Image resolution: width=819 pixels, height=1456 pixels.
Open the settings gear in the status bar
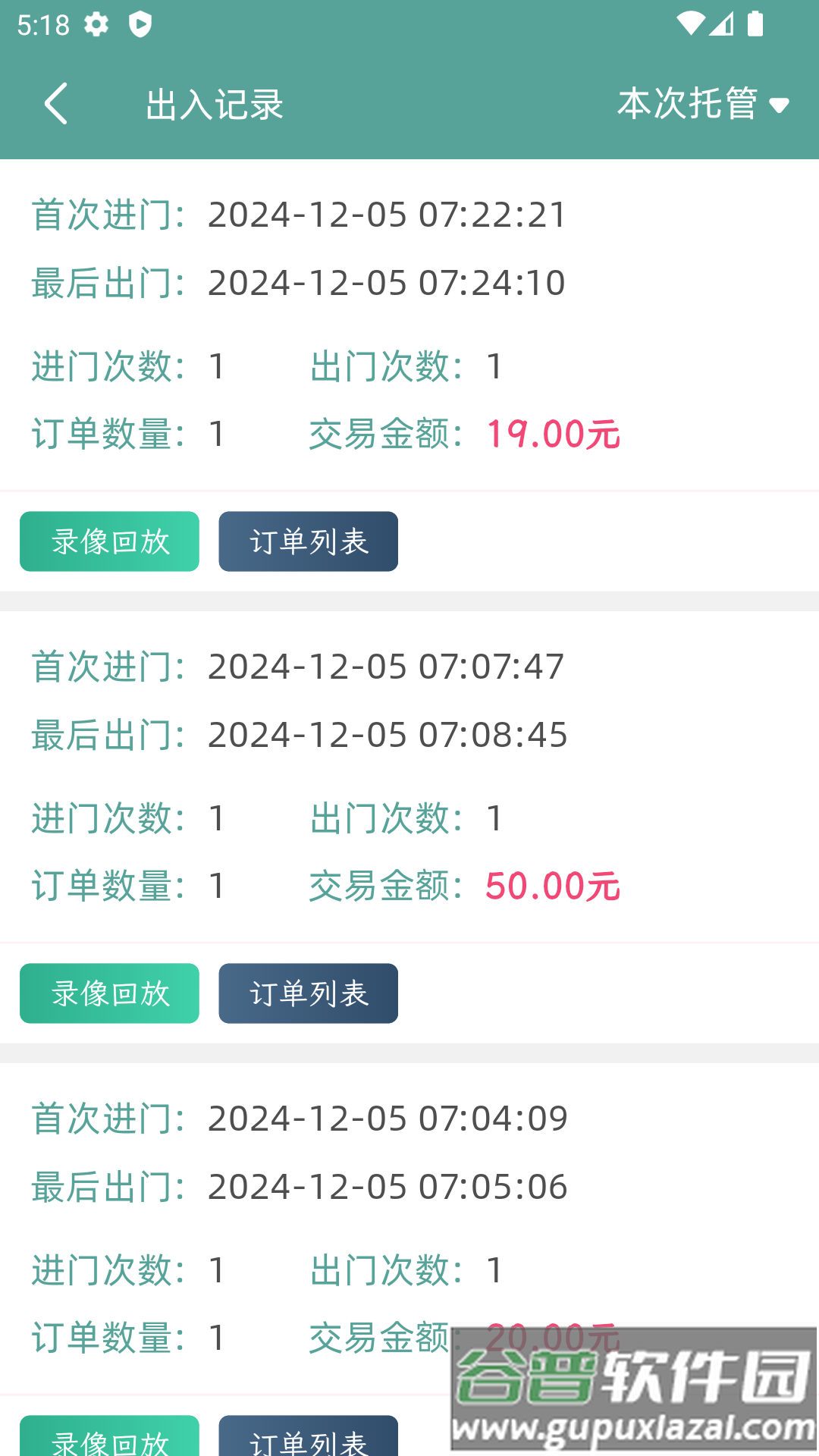coord(97,23)
